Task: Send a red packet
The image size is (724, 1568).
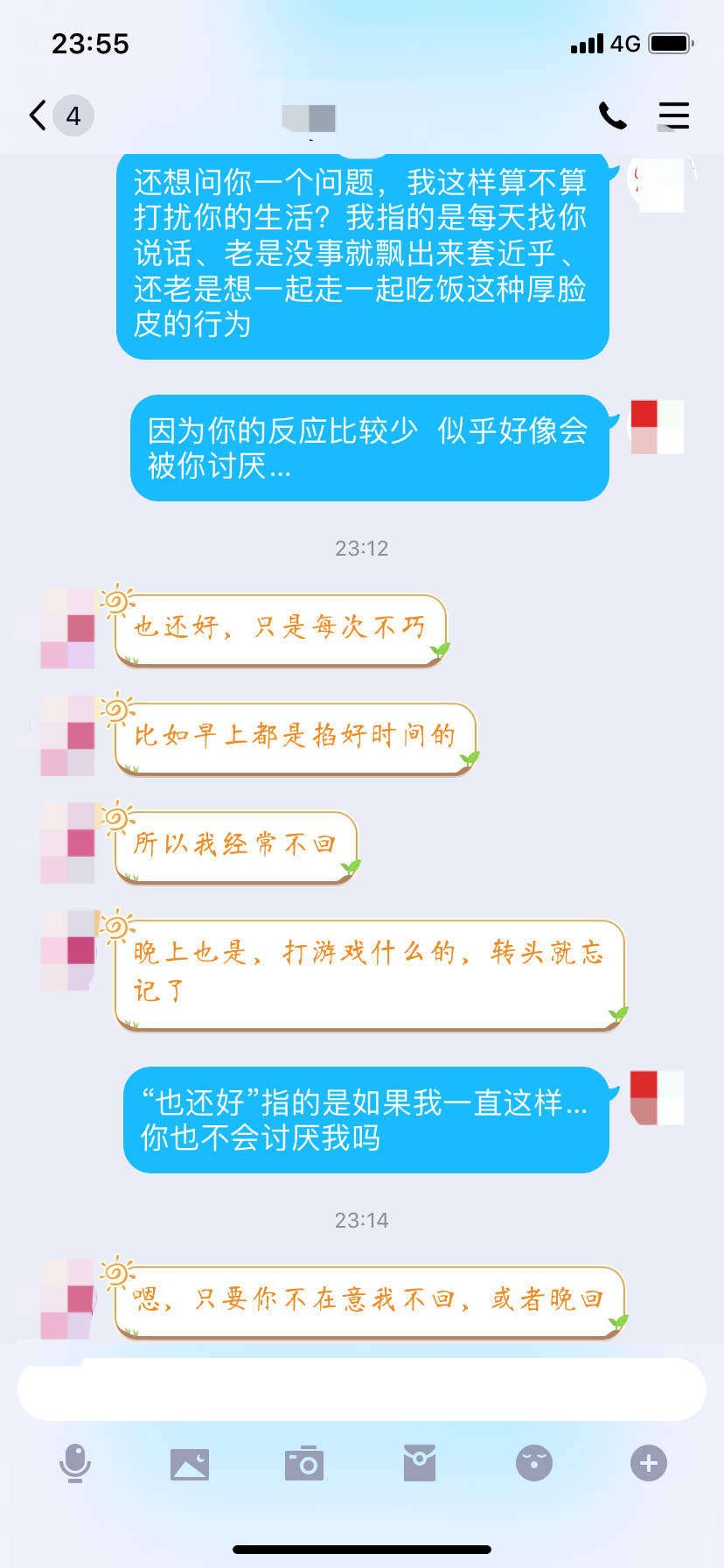Action: click(420, 1463)
